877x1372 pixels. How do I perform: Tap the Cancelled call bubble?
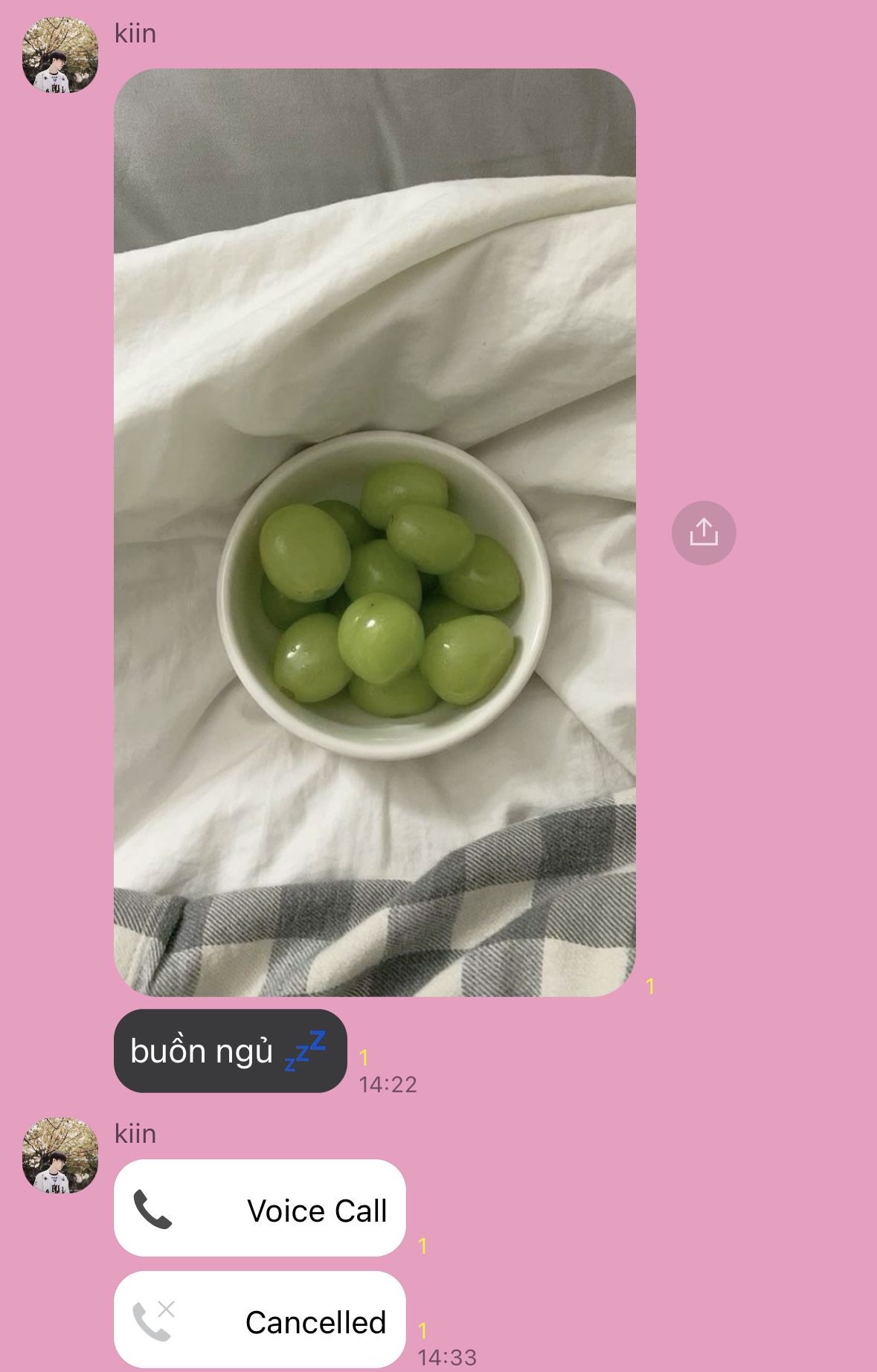260,1319
